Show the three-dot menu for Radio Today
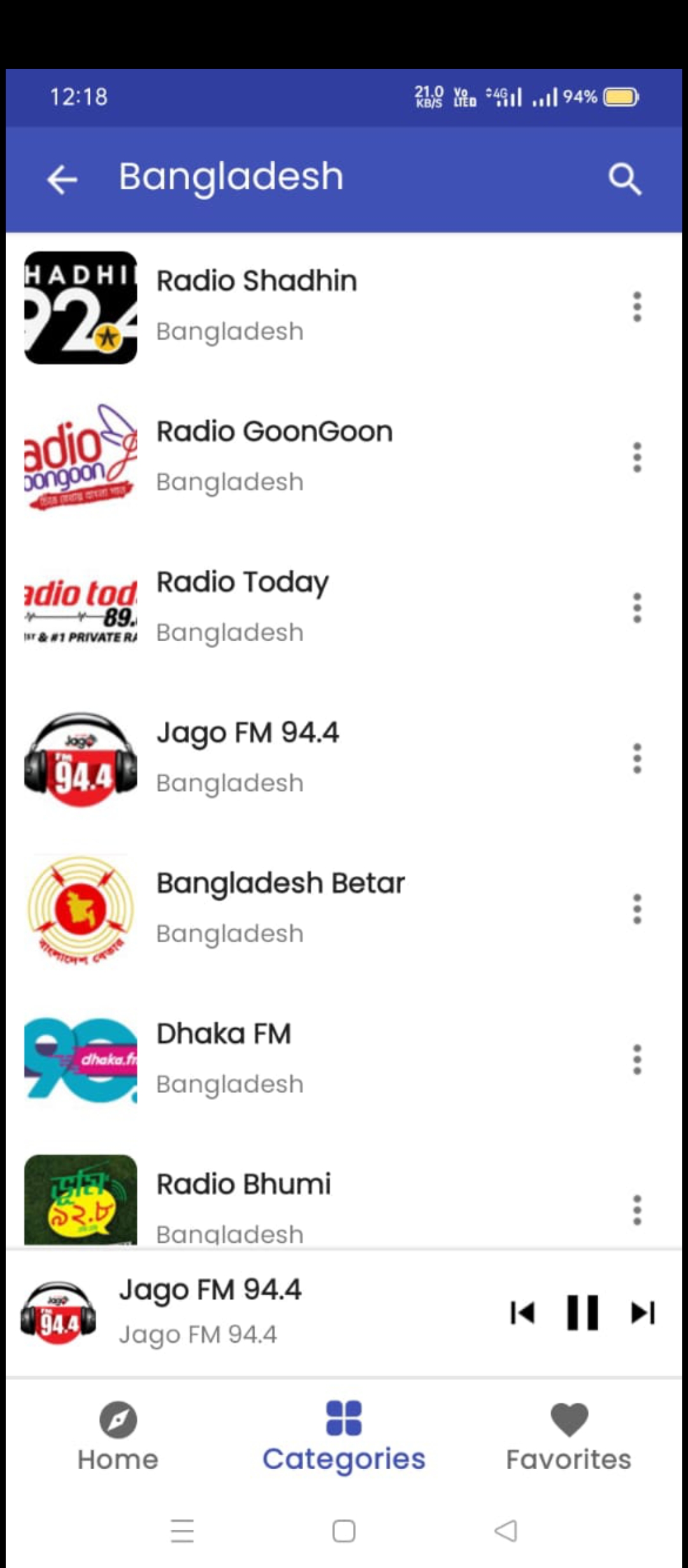 pos(636,607)
